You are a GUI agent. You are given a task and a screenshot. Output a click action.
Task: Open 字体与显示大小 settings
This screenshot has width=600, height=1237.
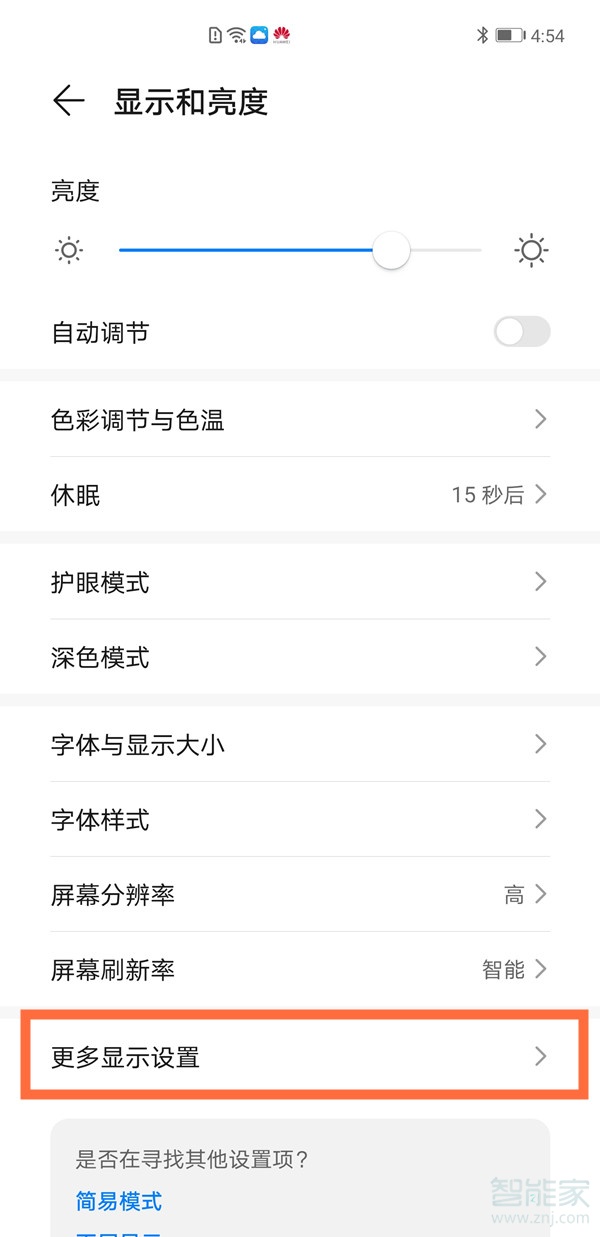click(x=300, y=744)
